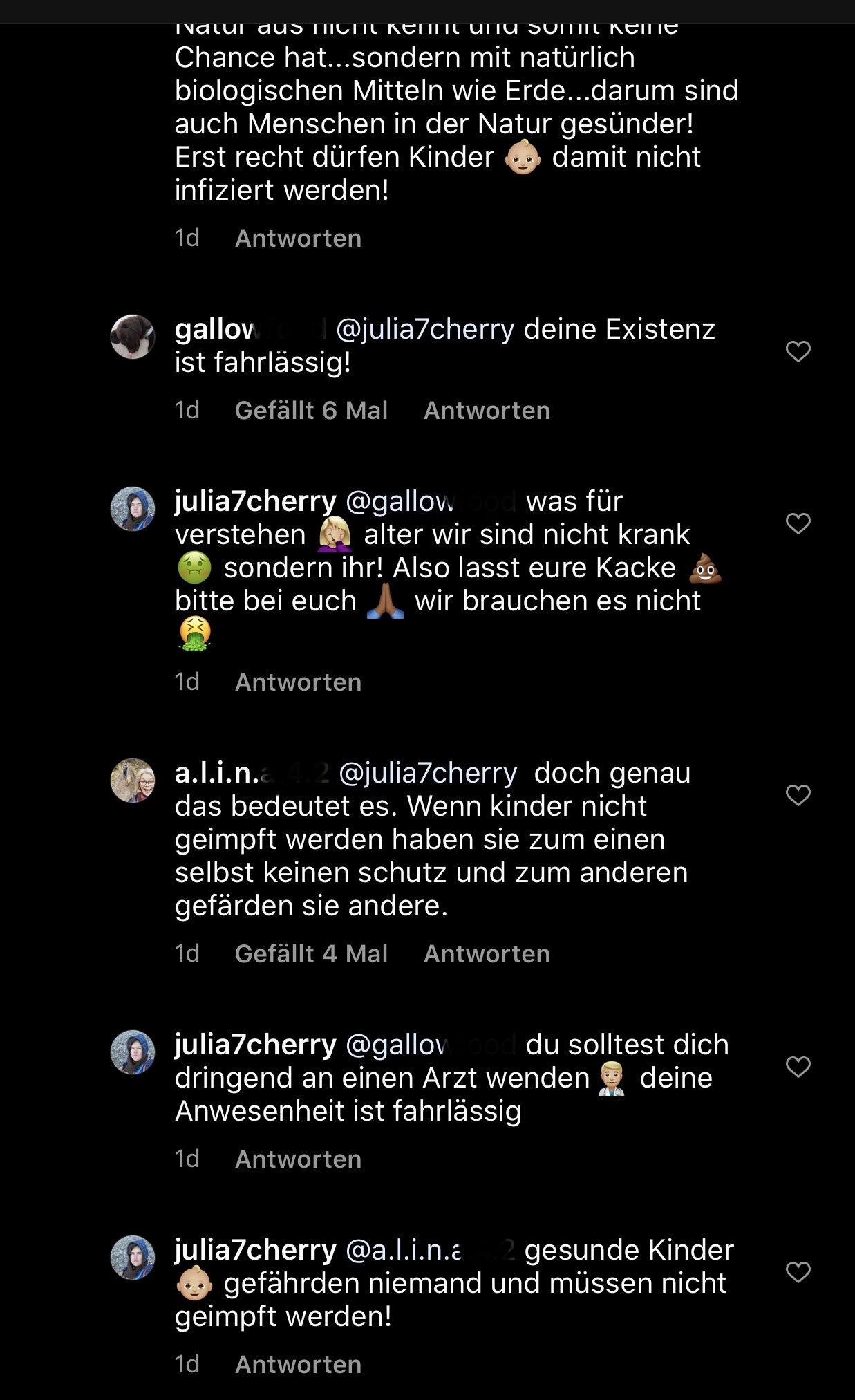
Task: Like julia7cherry's comment about "Kacke"
Action: click(798, 523)
